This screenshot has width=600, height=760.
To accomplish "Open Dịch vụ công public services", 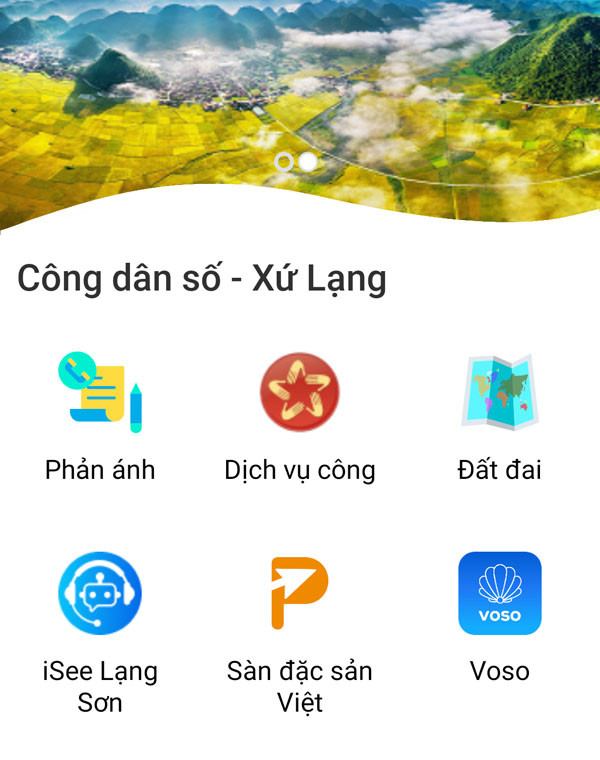I will [299, 392].
